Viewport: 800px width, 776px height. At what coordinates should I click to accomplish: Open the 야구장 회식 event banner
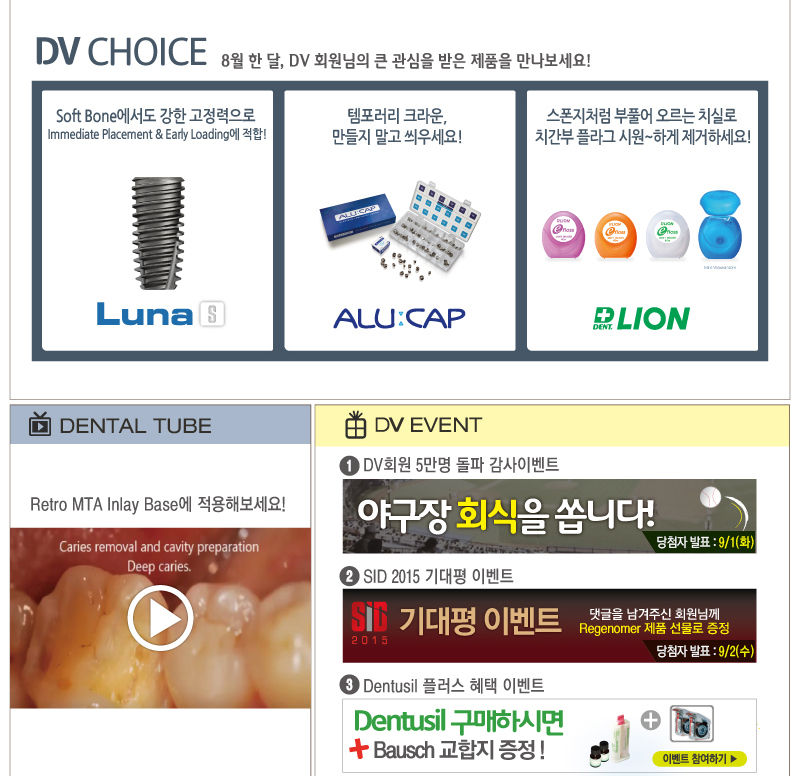pyautogui.click(x=549, y=516)
